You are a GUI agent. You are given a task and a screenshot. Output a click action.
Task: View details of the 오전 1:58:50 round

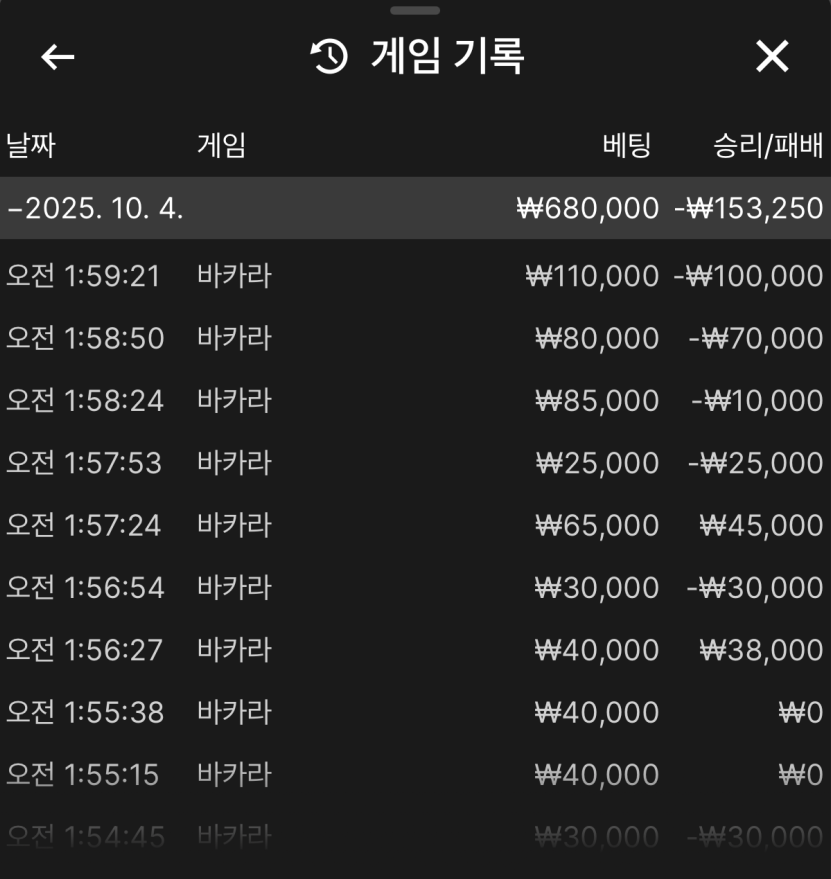[x=415, y=339]
